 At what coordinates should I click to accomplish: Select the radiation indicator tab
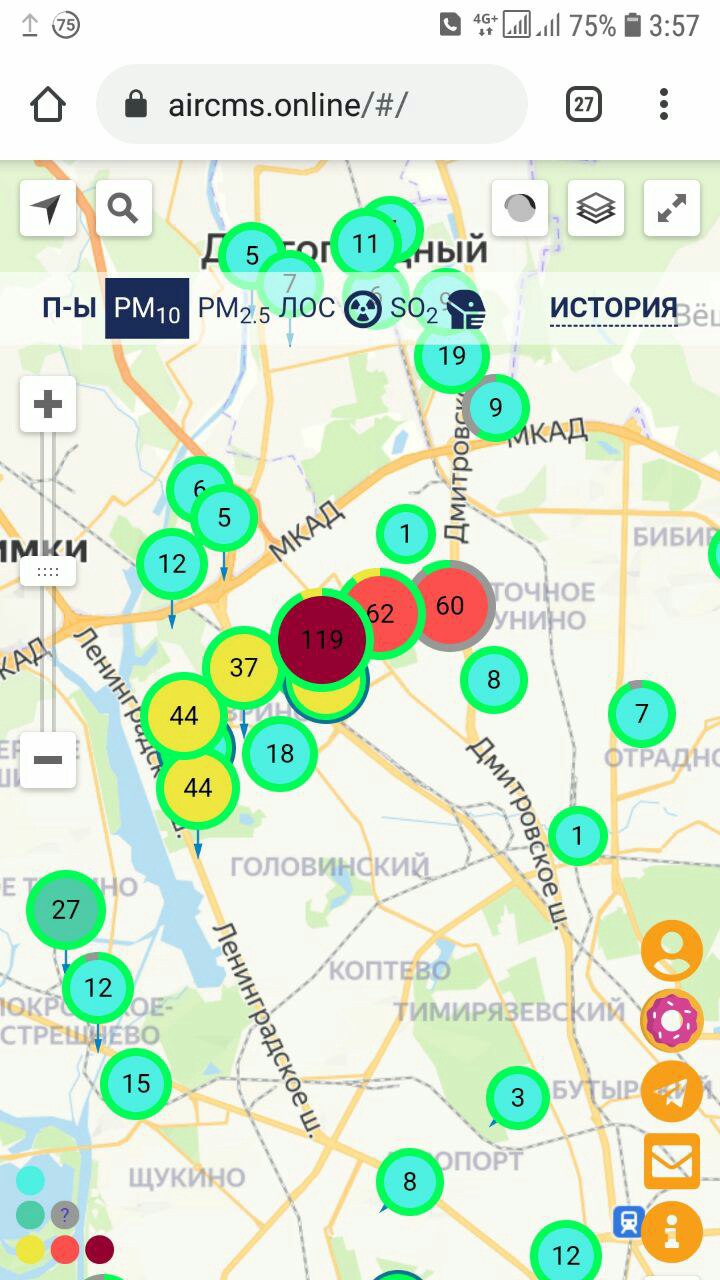pos(363,309)
